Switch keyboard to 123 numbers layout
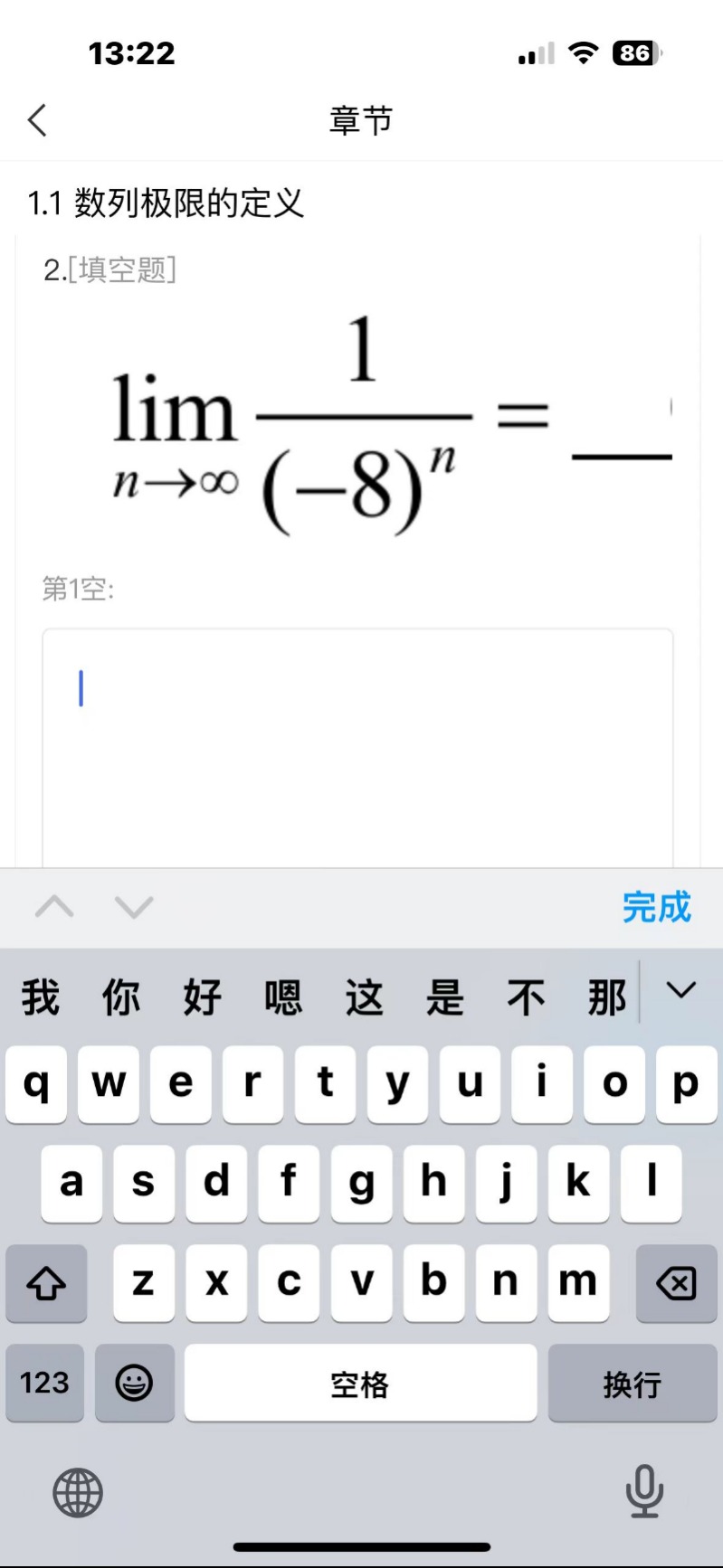723x1568 pixels. [x=44, y=1383]
